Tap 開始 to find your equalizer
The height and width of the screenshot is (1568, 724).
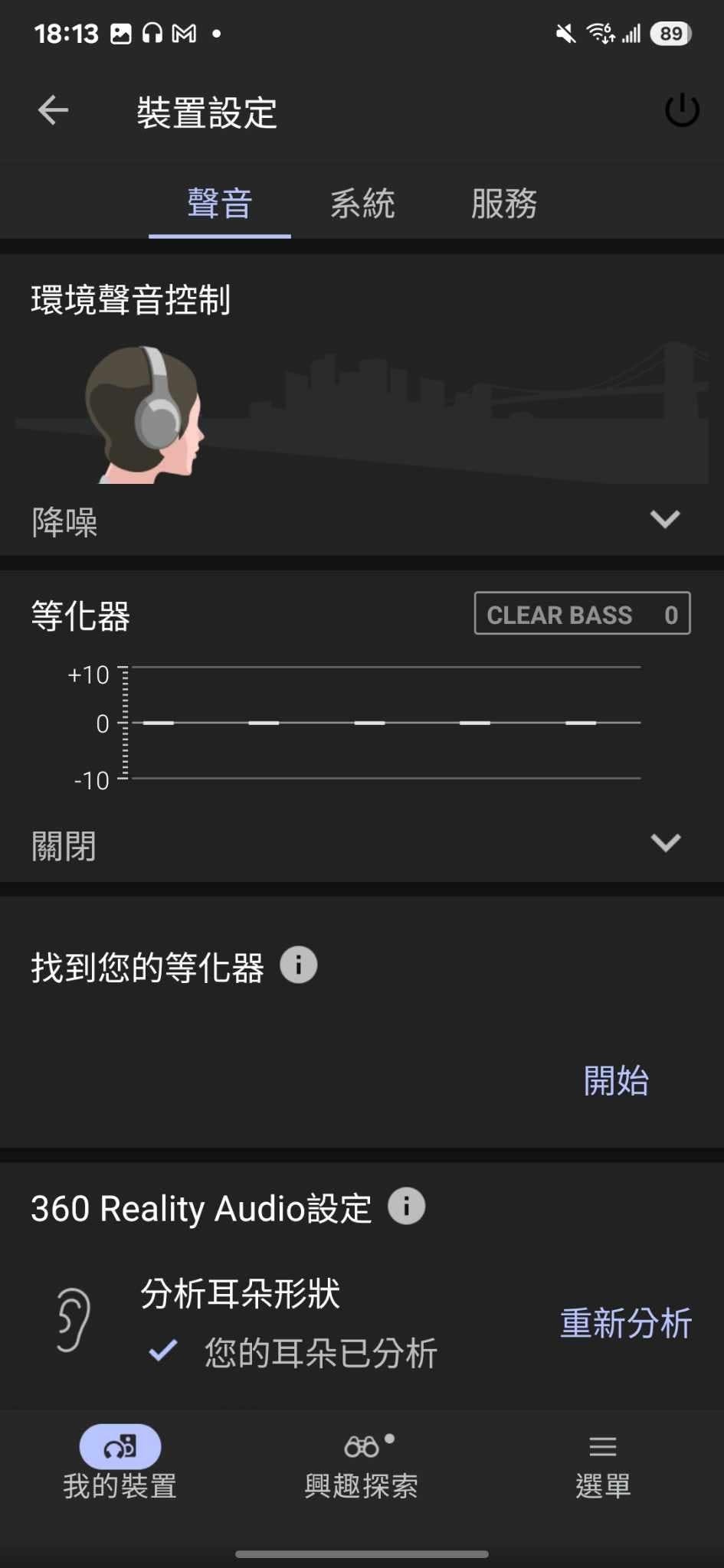click(616, 1080)
